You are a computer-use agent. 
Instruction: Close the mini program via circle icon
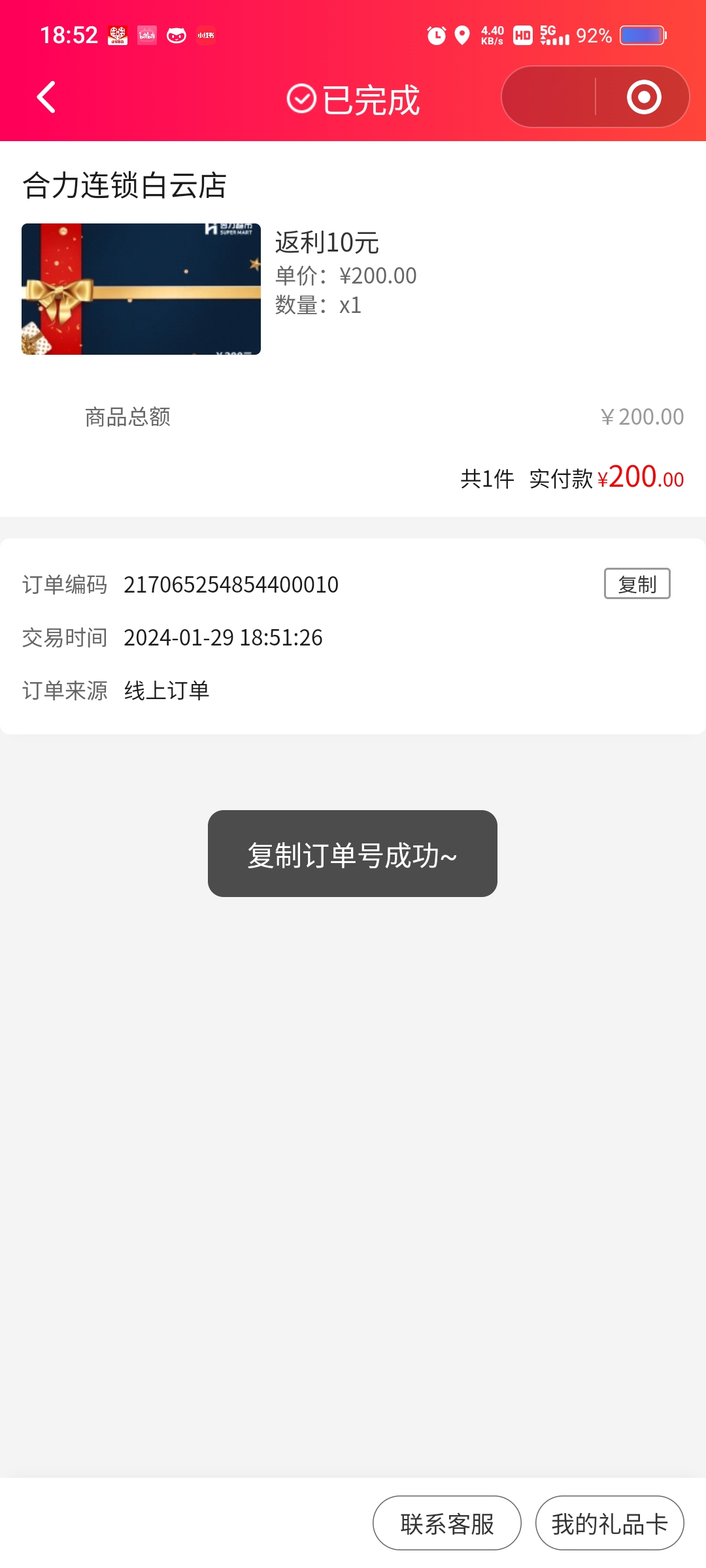click(x=643, y=97)
